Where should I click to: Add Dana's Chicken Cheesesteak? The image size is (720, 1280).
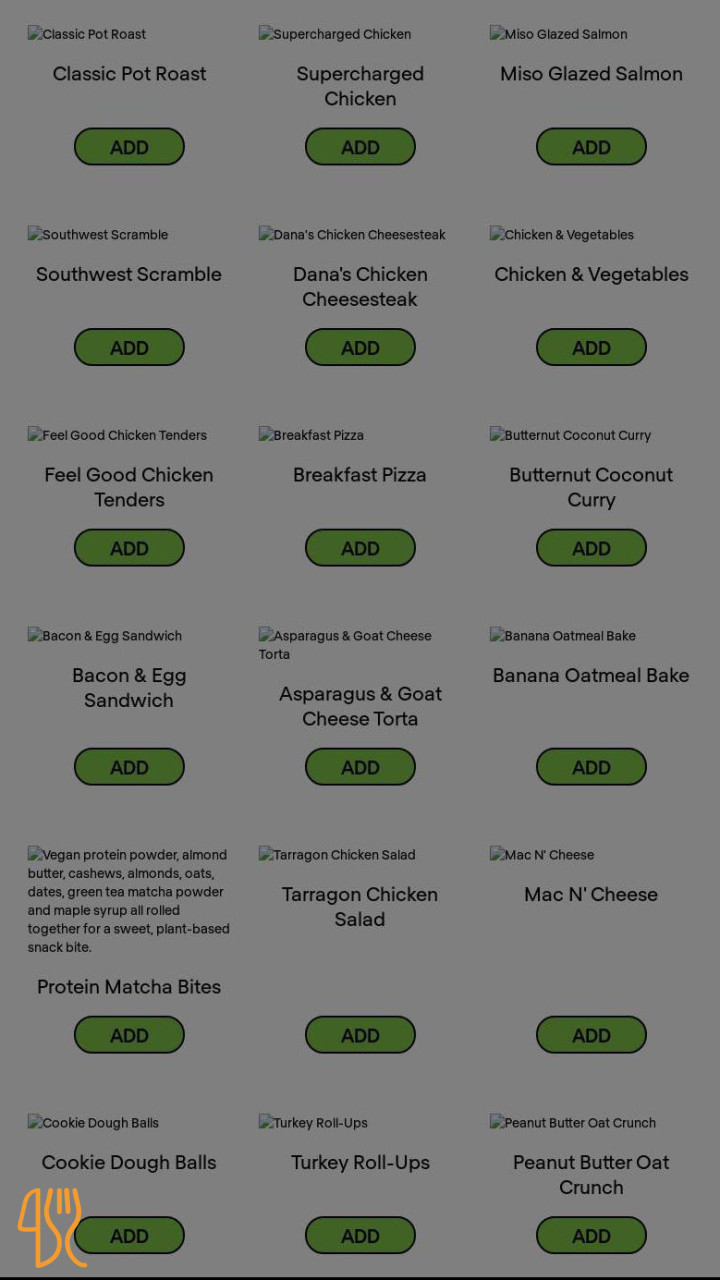click(x=360, y=347)
